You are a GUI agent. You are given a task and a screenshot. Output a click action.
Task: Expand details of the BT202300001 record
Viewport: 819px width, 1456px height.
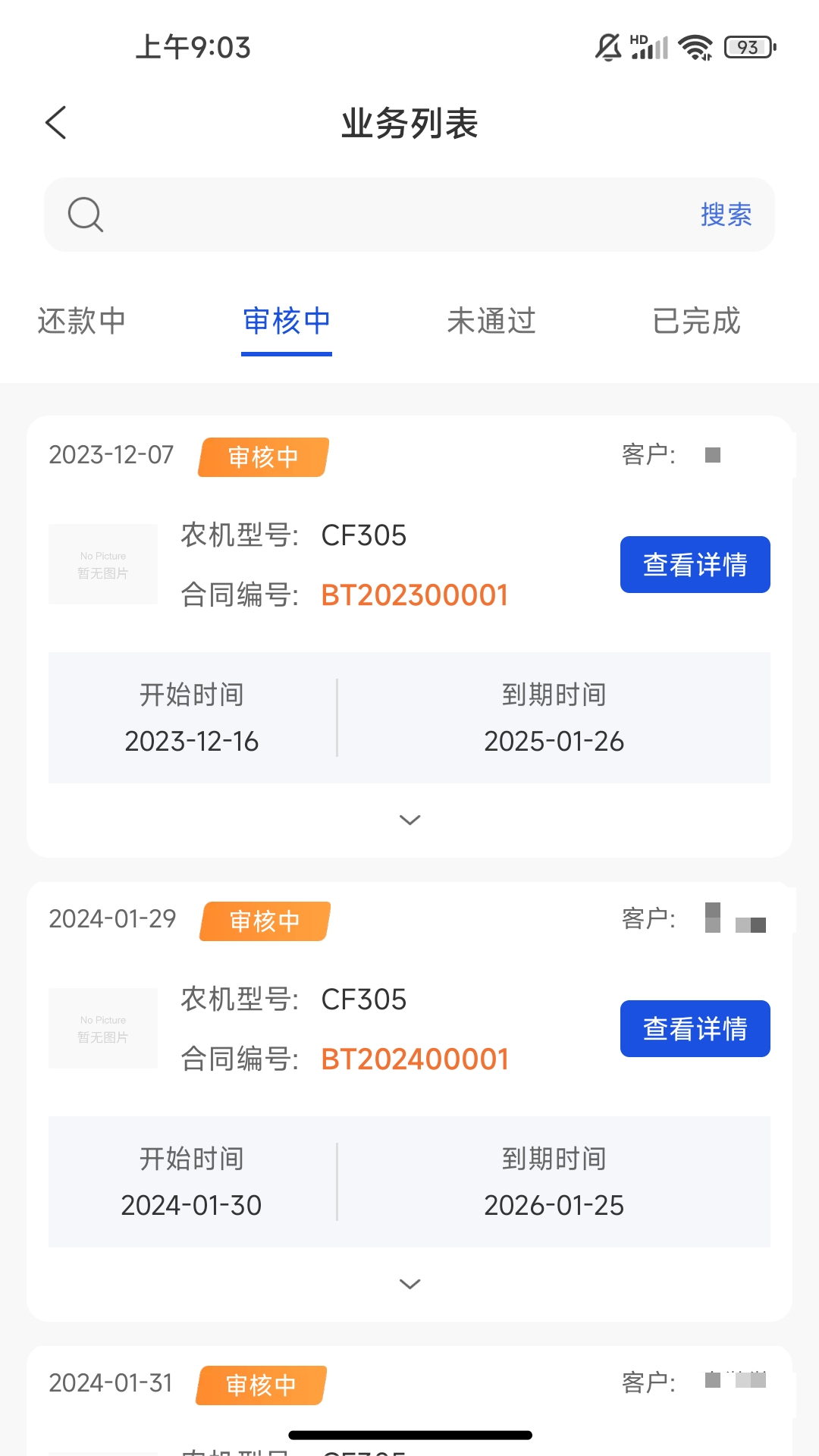pyautogui.click(x=409, y=820)
